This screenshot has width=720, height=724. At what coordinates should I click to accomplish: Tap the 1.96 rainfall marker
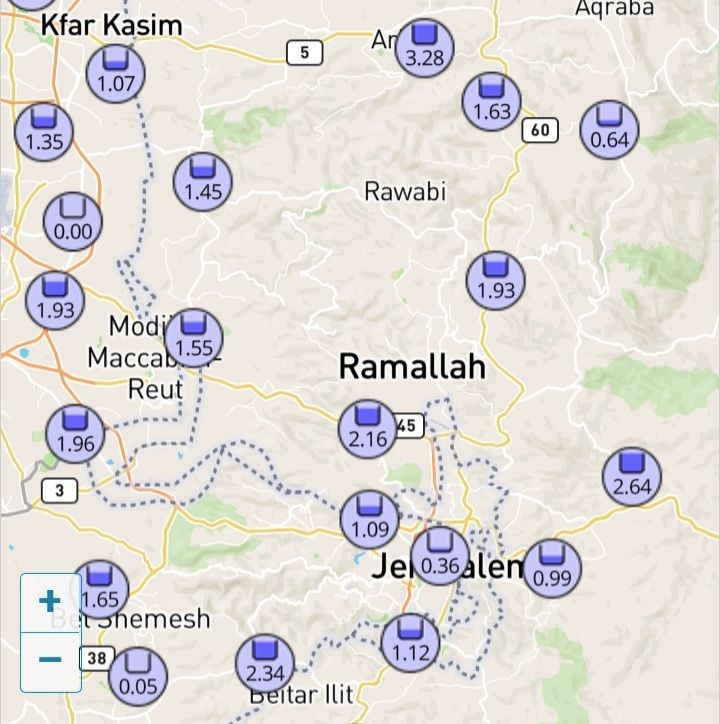pos(75,434)
